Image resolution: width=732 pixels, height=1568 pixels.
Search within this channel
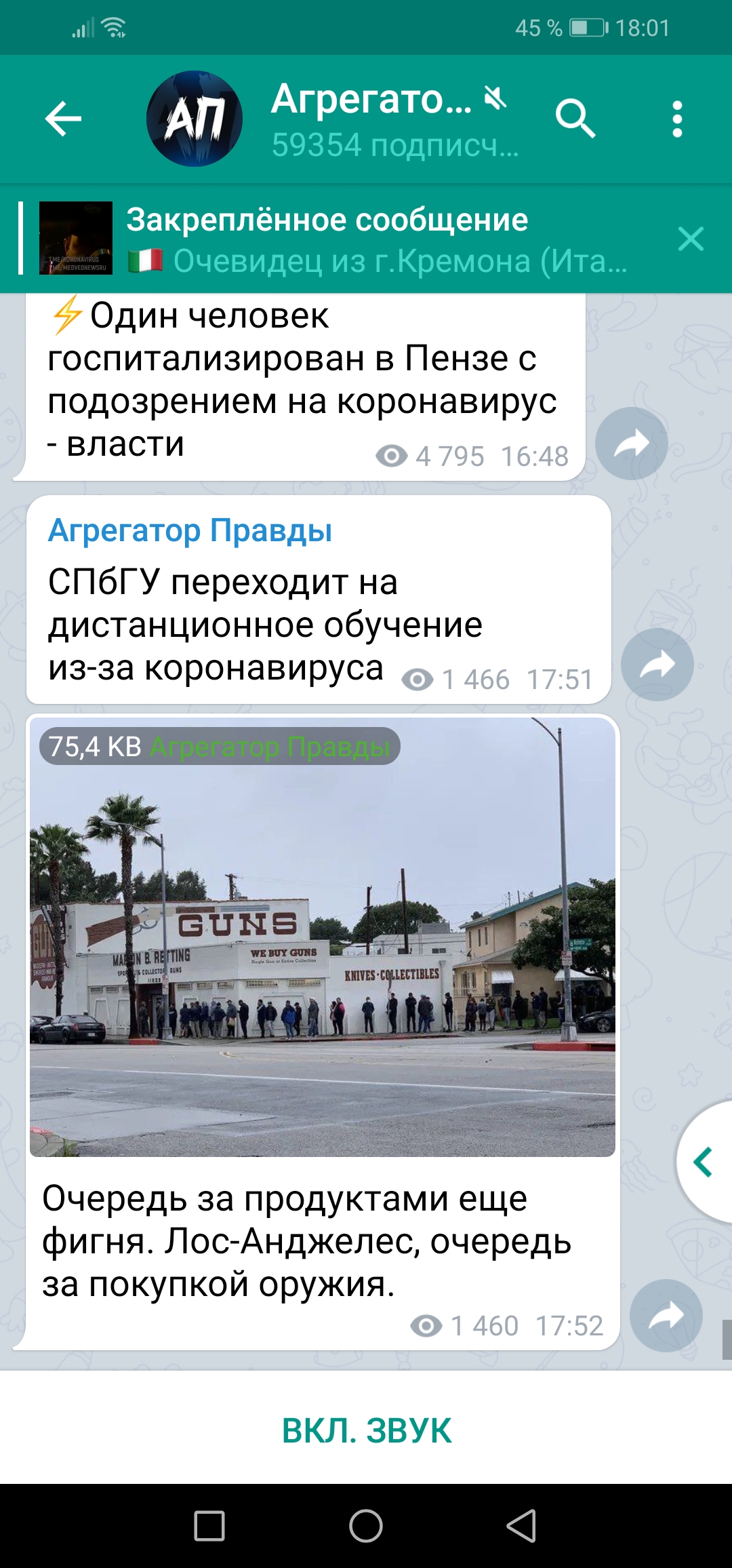pyautogui.click(x=575, y=119)
